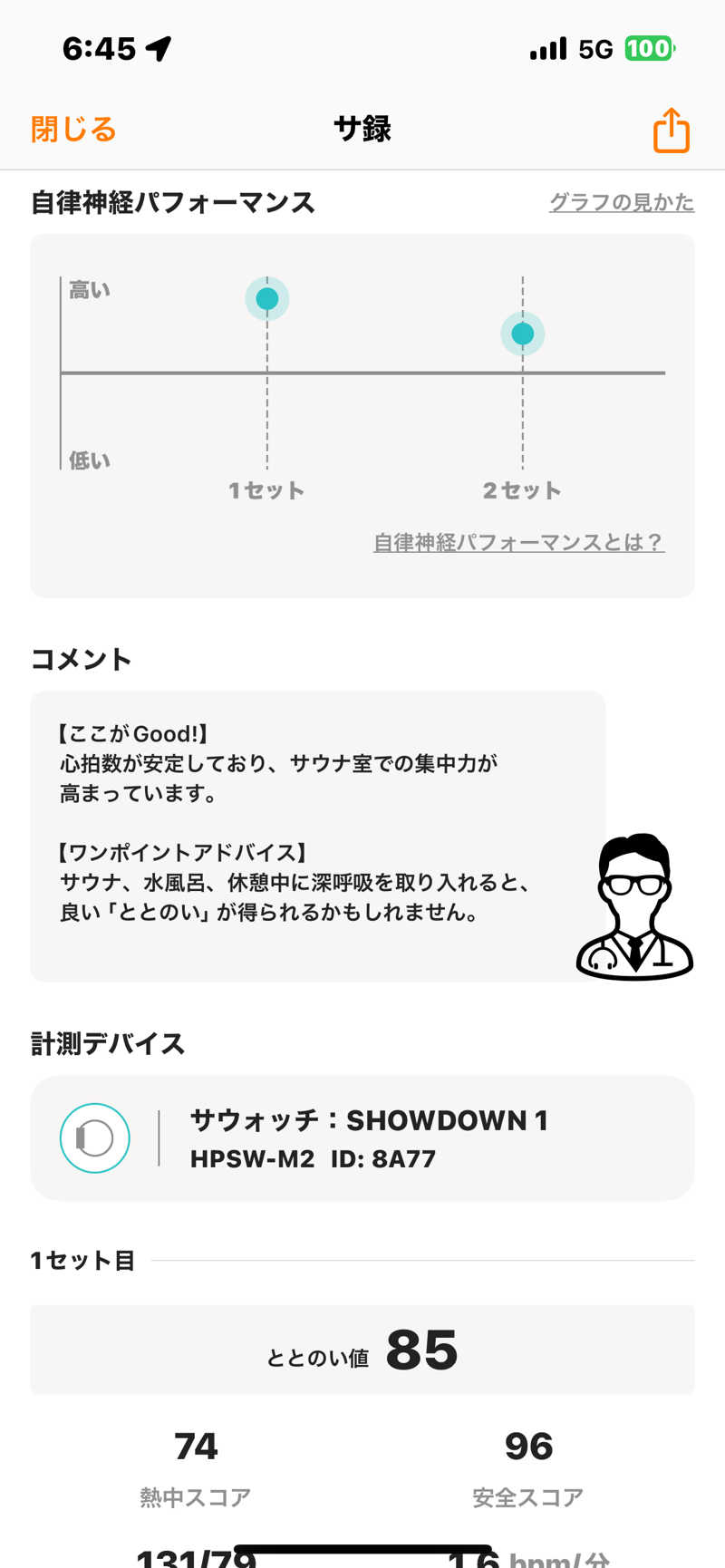Open 自律神経パフォーマンスとは？ explanation link
Screen dimensions: 725x1568
(x=518, y=542)
